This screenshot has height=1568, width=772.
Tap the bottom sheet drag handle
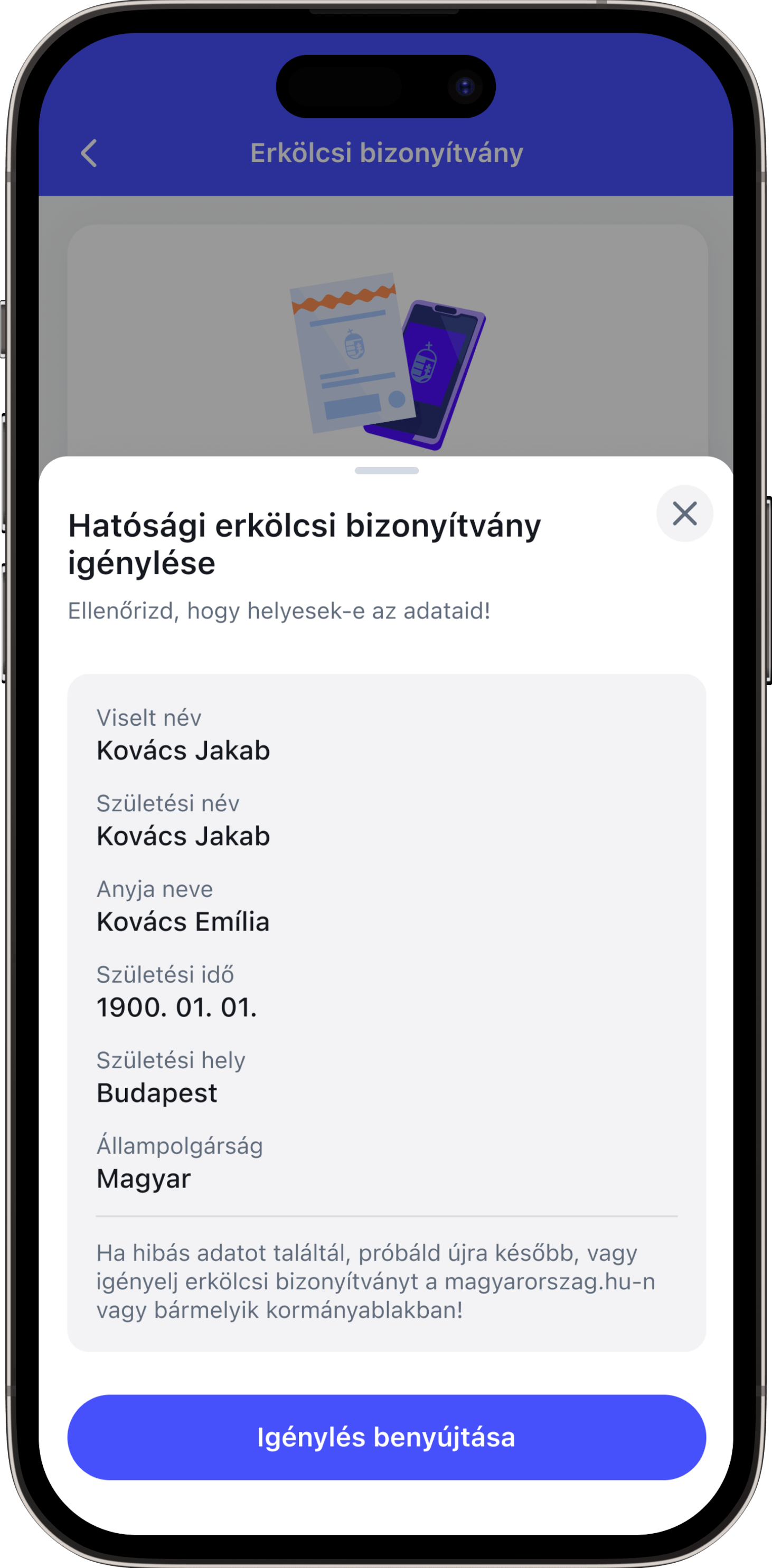pyautogui.click(x=386, y=471)
